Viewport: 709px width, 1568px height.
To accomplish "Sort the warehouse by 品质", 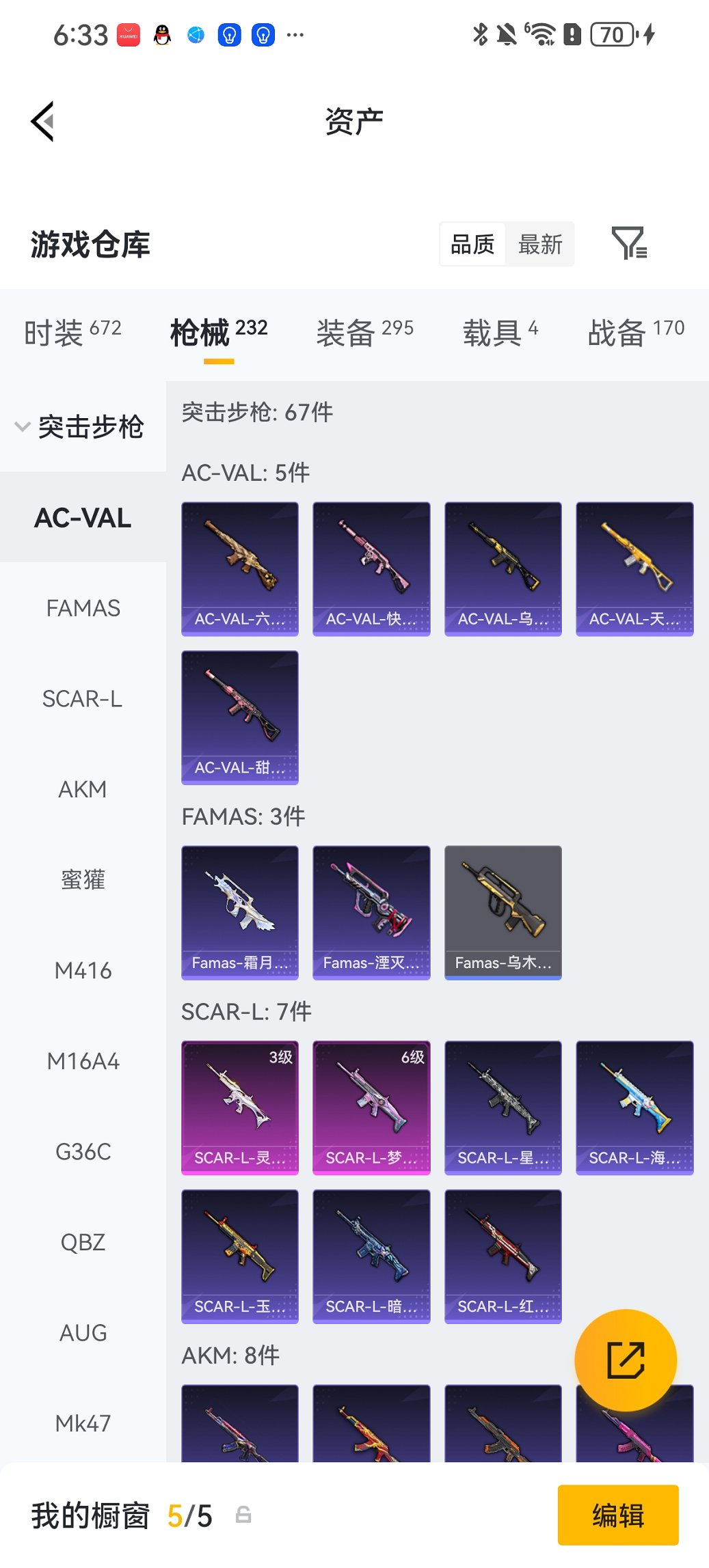I will tap(472, 244).
